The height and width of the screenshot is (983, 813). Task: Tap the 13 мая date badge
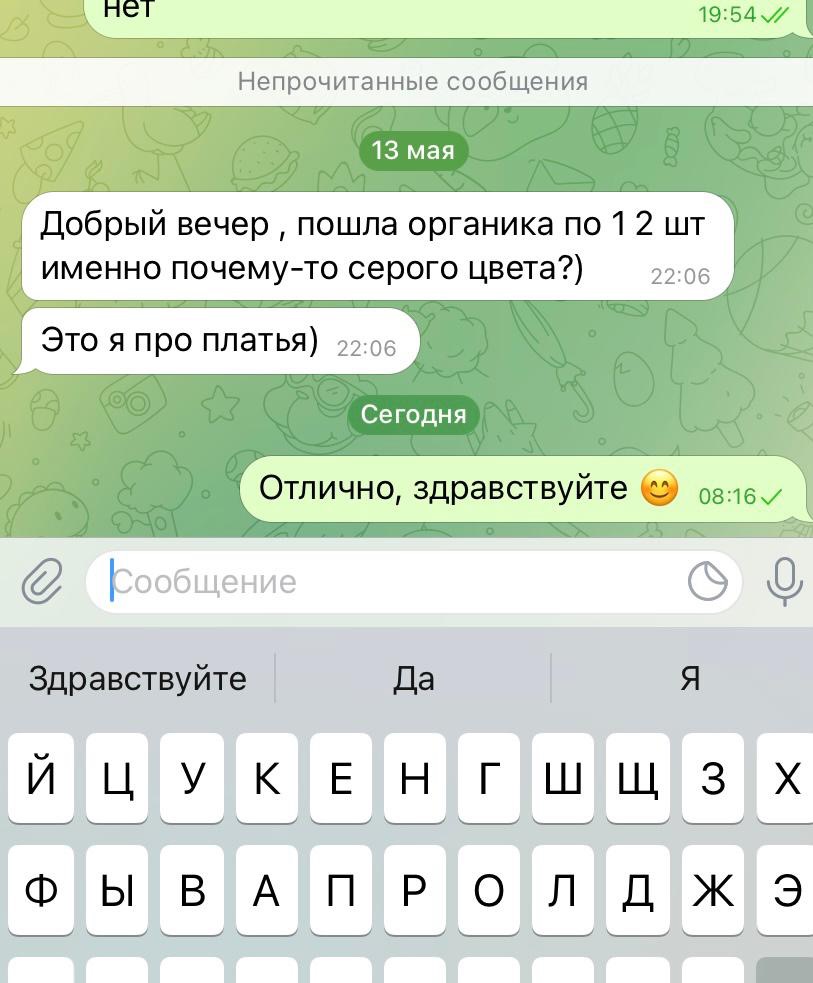point(413,150)
